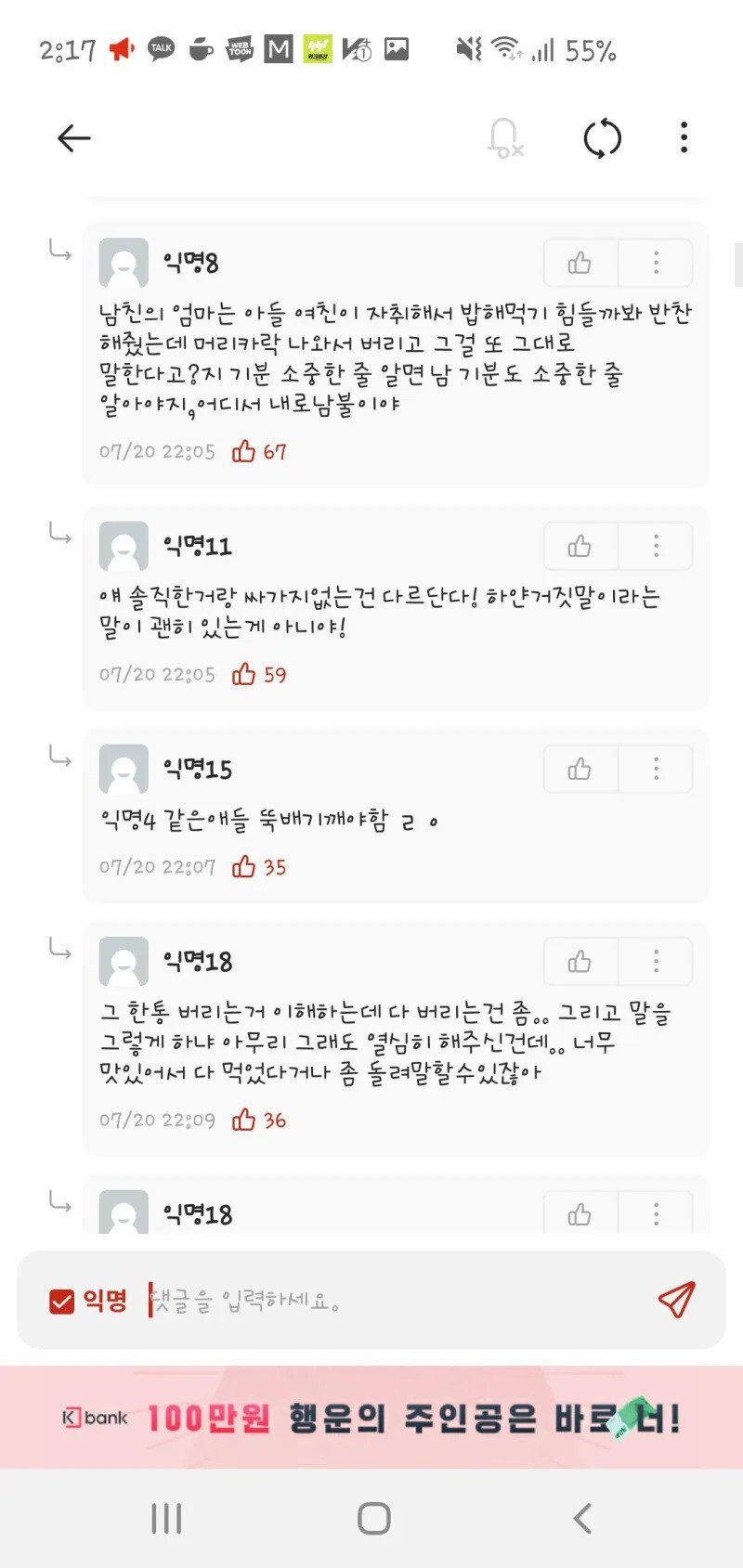This screenshot has height=1568, width=743.
Task: Open recent apps from navigation bar
Action: coord(166,1519)
